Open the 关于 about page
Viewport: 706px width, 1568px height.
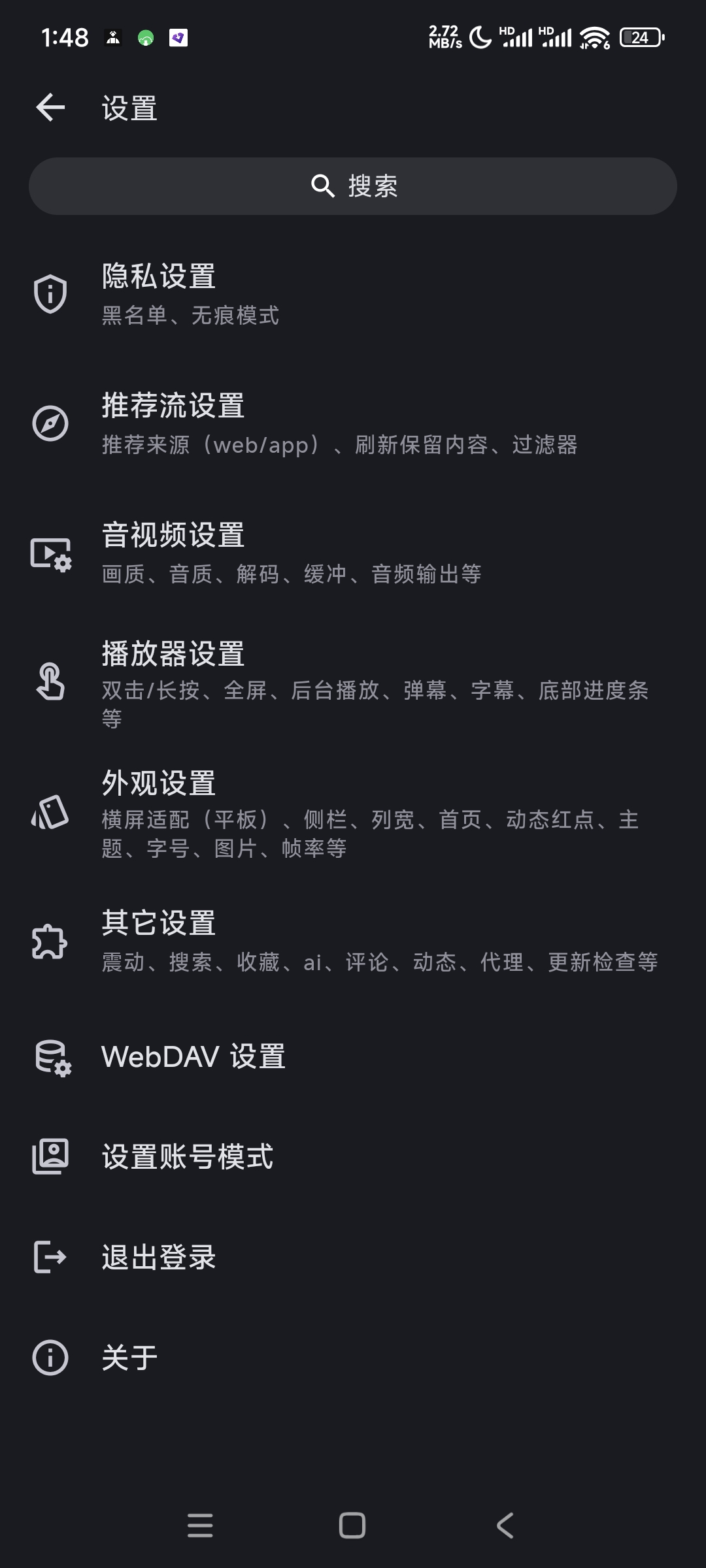click(x=353, y=1358)
